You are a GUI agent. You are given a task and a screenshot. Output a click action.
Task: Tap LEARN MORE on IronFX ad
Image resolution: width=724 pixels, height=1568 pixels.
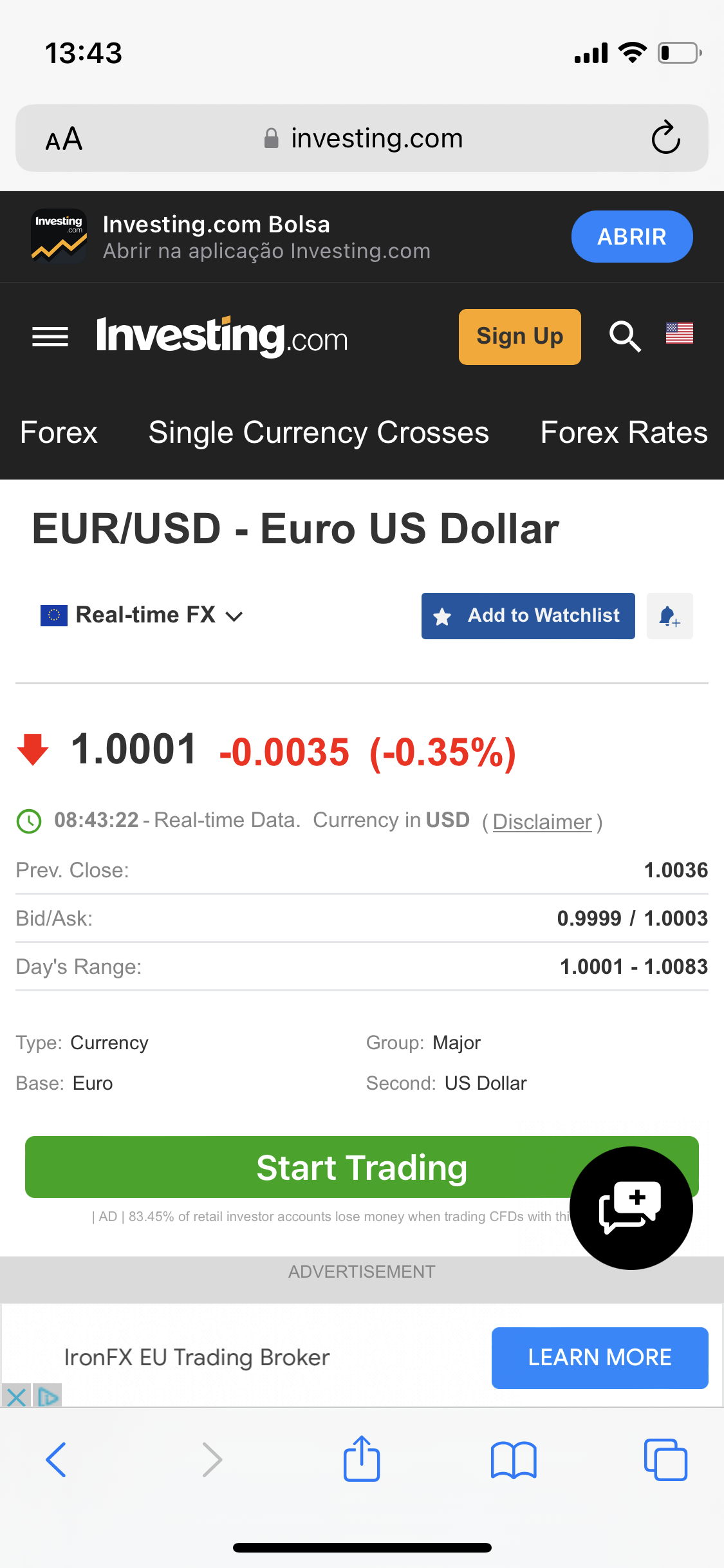tap(599, 1358)
